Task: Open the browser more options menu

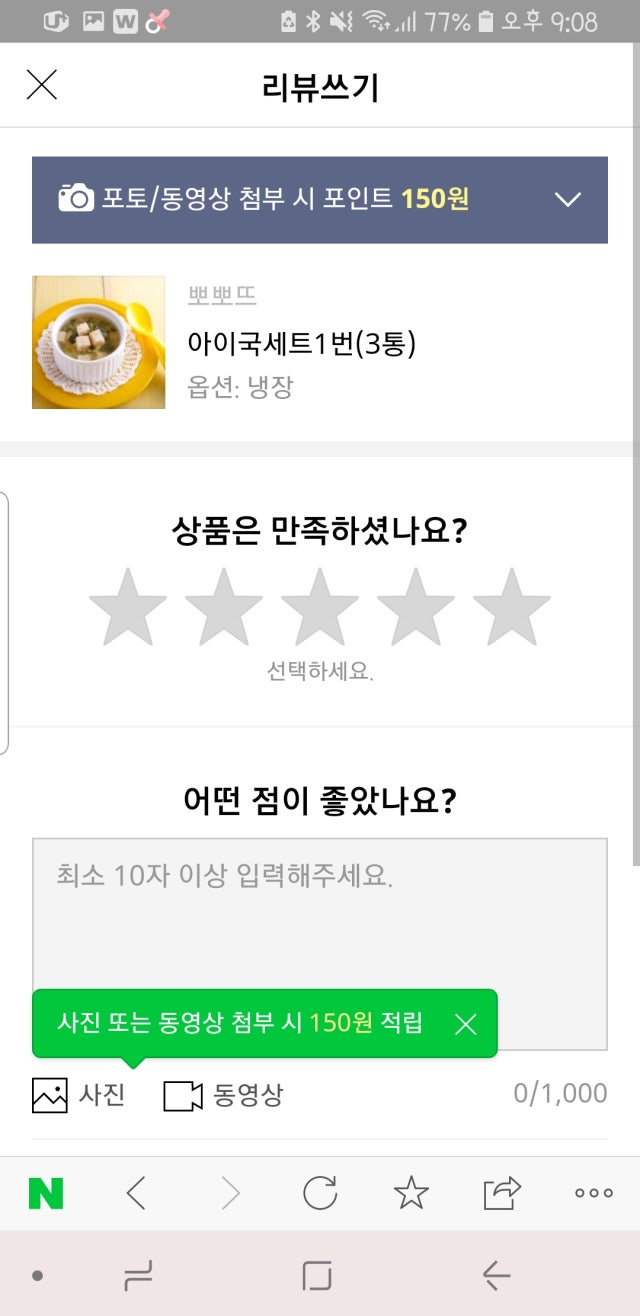Action: [593, 1192]
